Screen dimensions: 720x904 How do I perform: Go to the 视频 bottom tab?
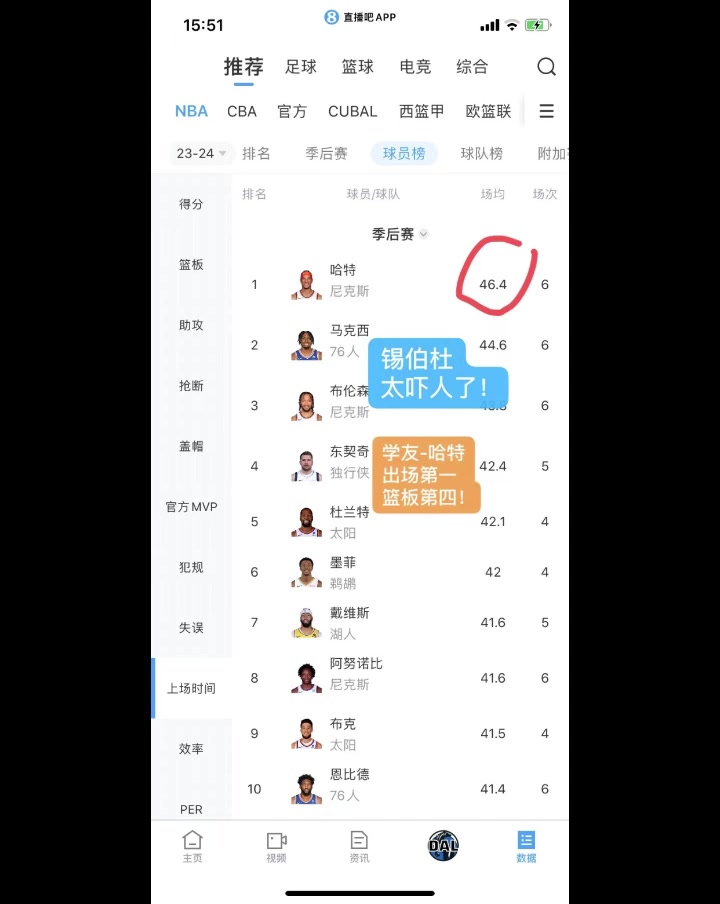point(276,846)
